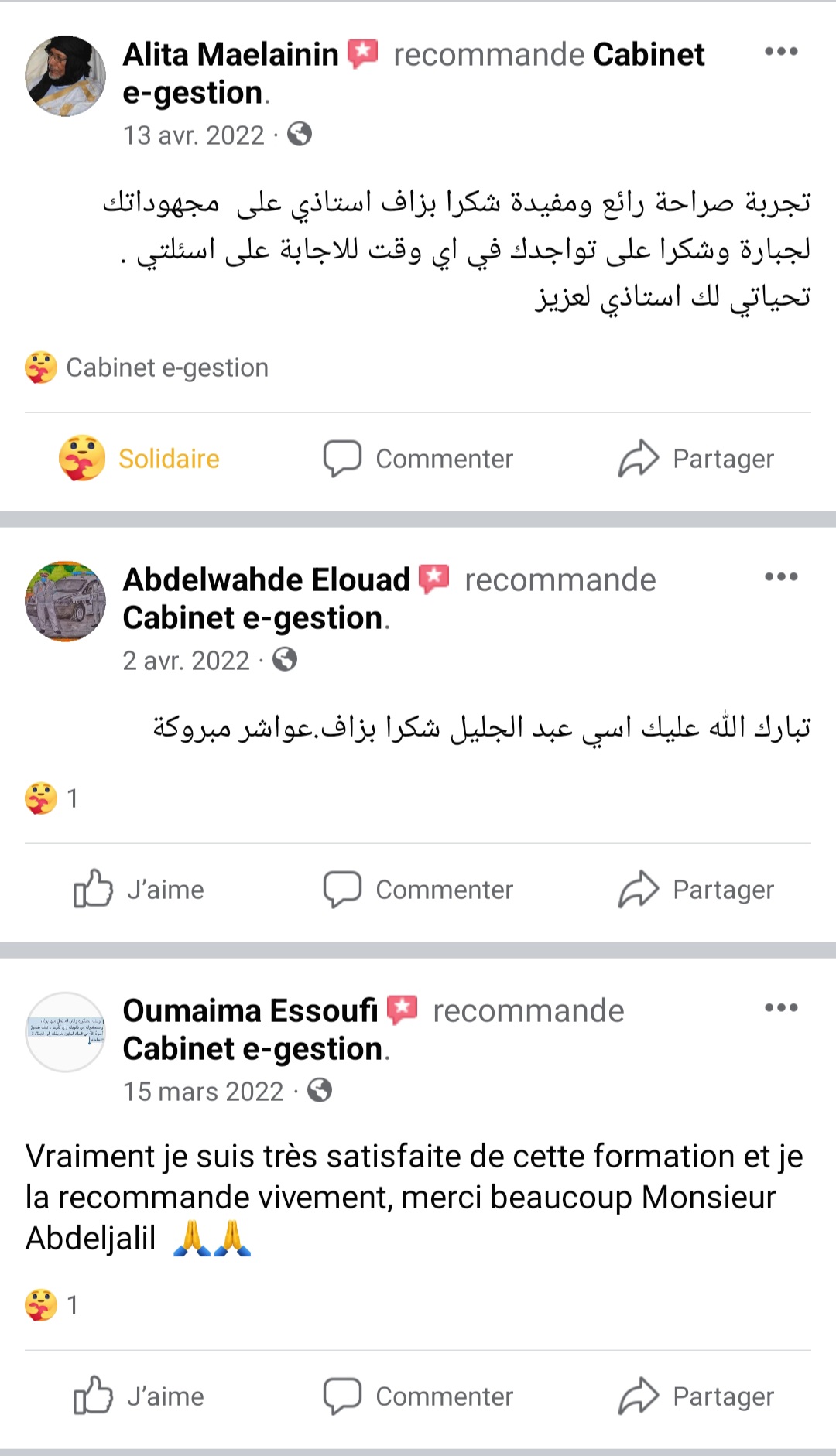The height and width of the screenshot is (1456, 836).
Task: Comment on Oumaima Essoufi's recommendation
Action: click(x=418, y=1396)
